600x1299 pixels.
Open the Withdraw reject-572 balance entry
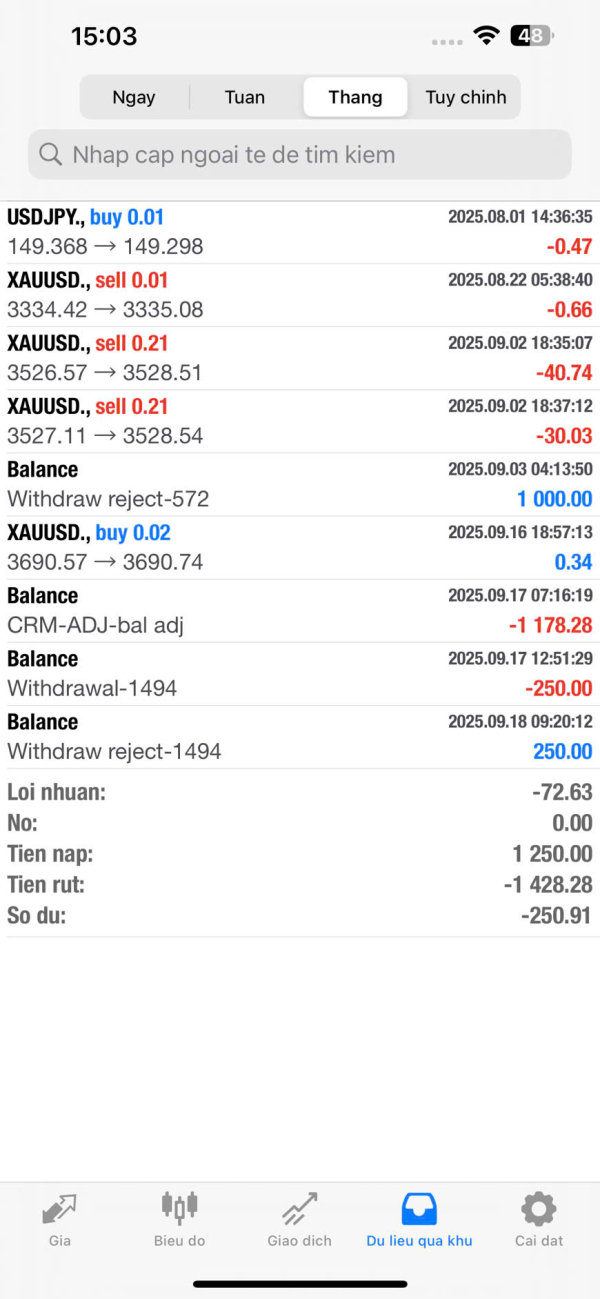pos(300,484)
